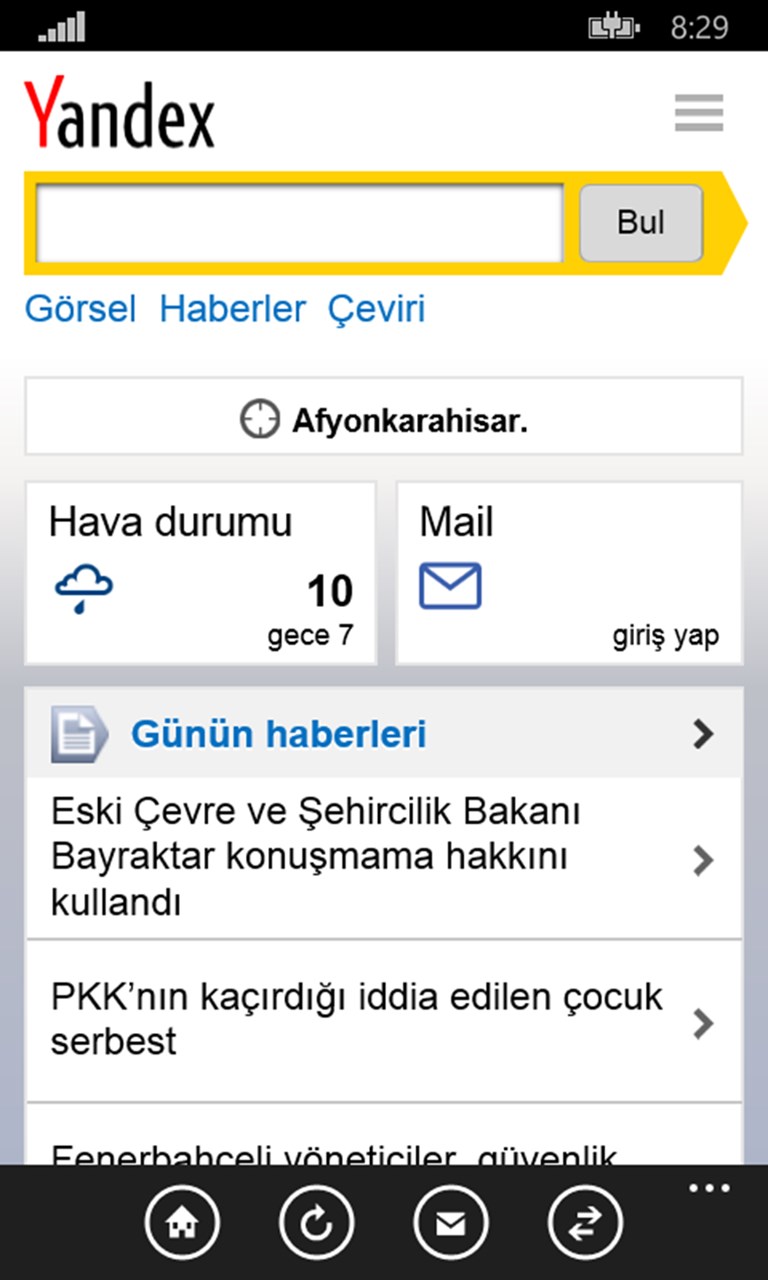Open the three-dot more options
Viewport: 768px width, 1280px height.
point(710,1188)
